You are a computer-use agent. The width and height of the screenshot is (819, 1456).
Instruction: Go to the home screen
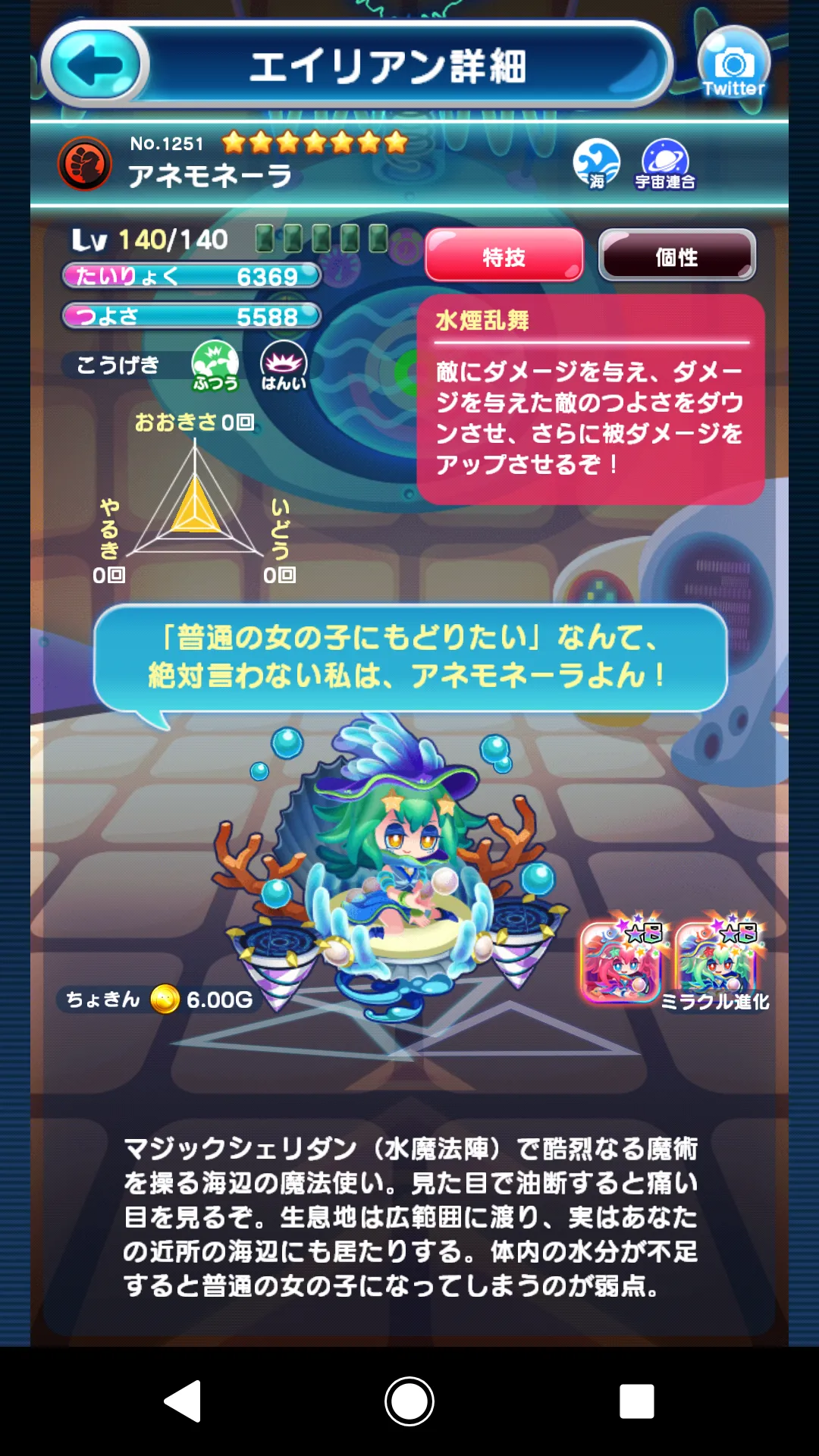click(x=409, y=1401)
